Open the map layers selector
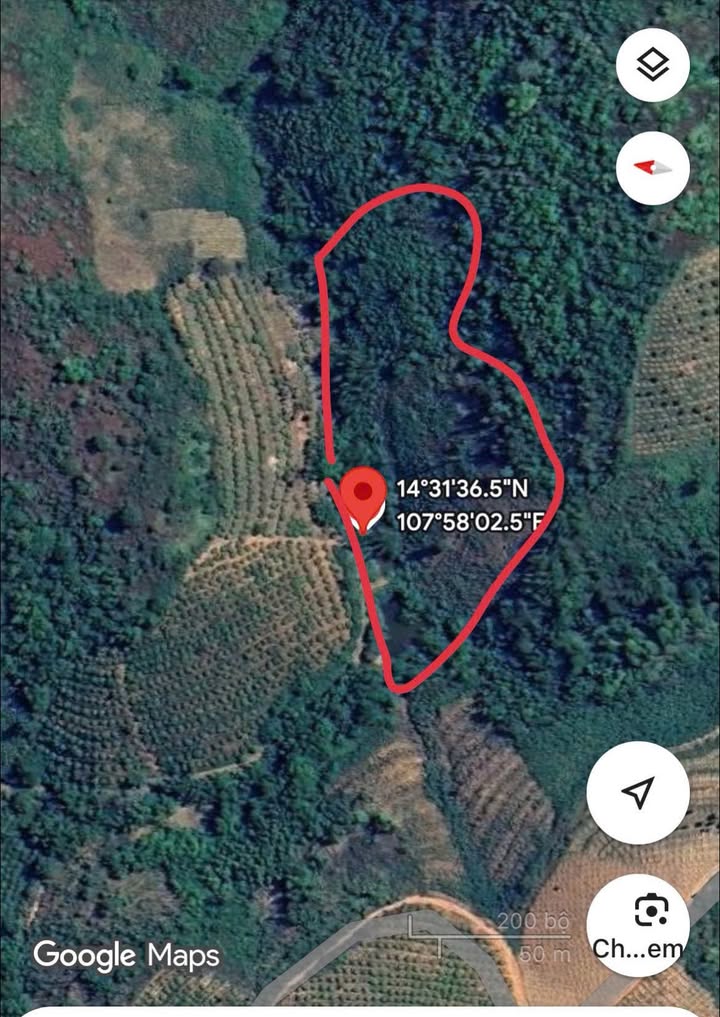720x1017 pixels. [652, 65]
